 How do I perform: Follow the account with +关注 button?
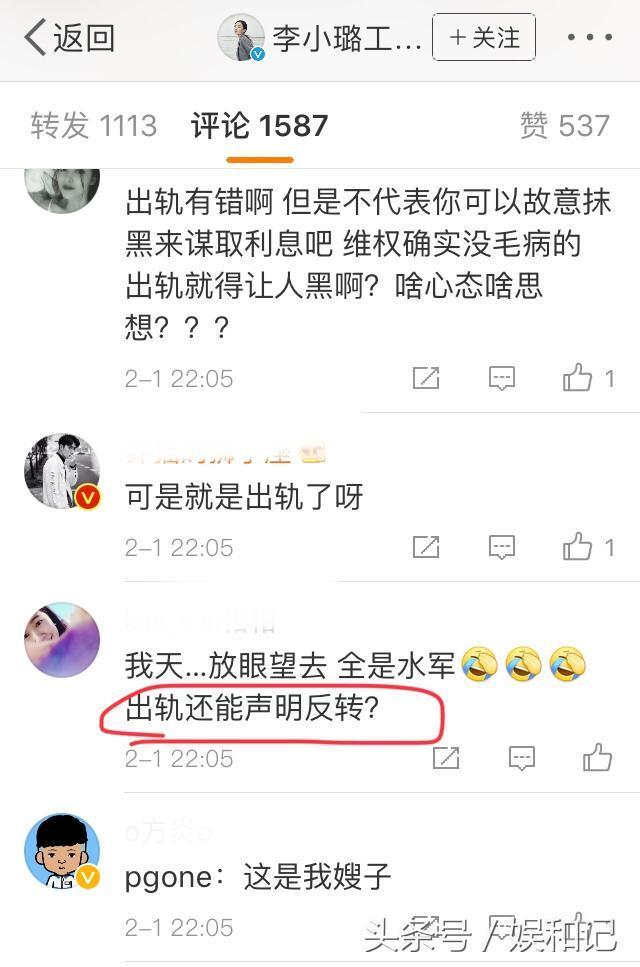pyautogui.click(x=484, y=38)
